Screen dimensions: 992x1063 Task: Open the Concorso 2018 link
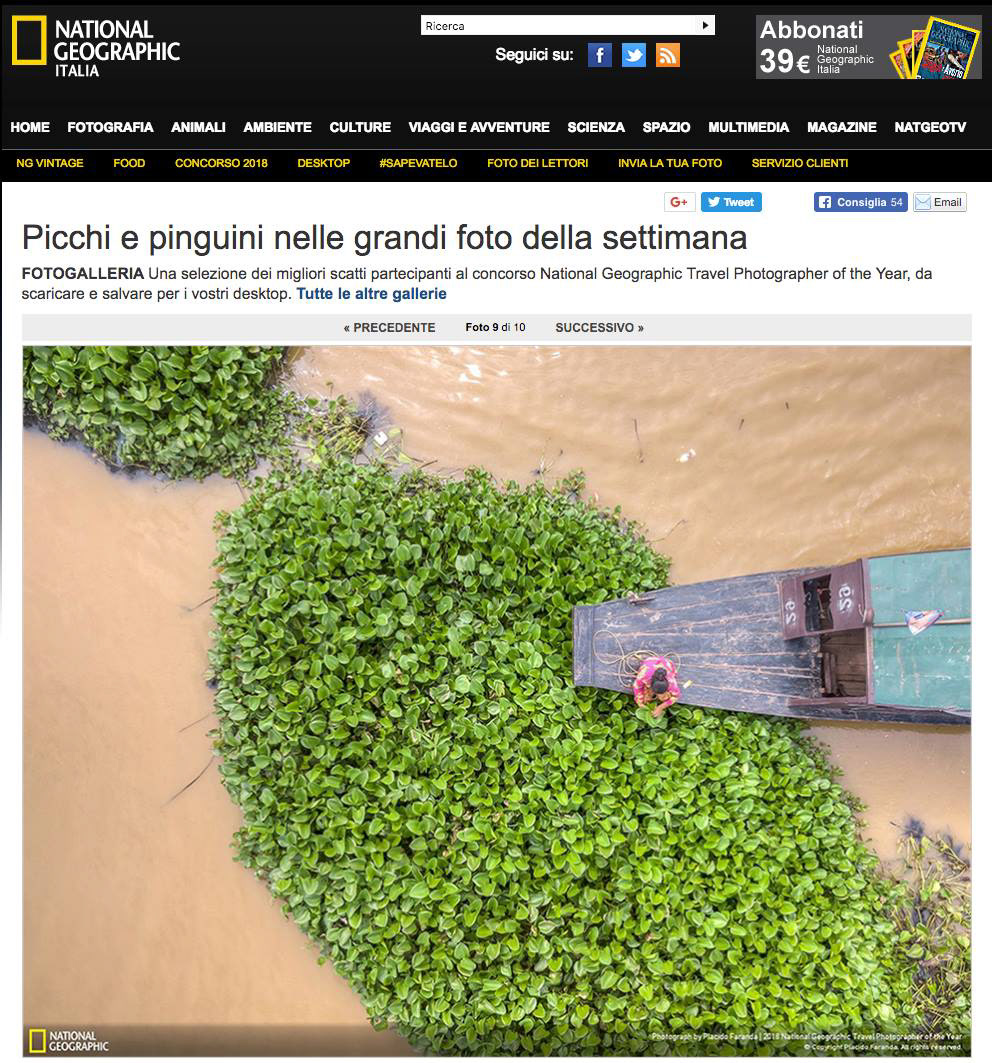(x=221, y=163)
